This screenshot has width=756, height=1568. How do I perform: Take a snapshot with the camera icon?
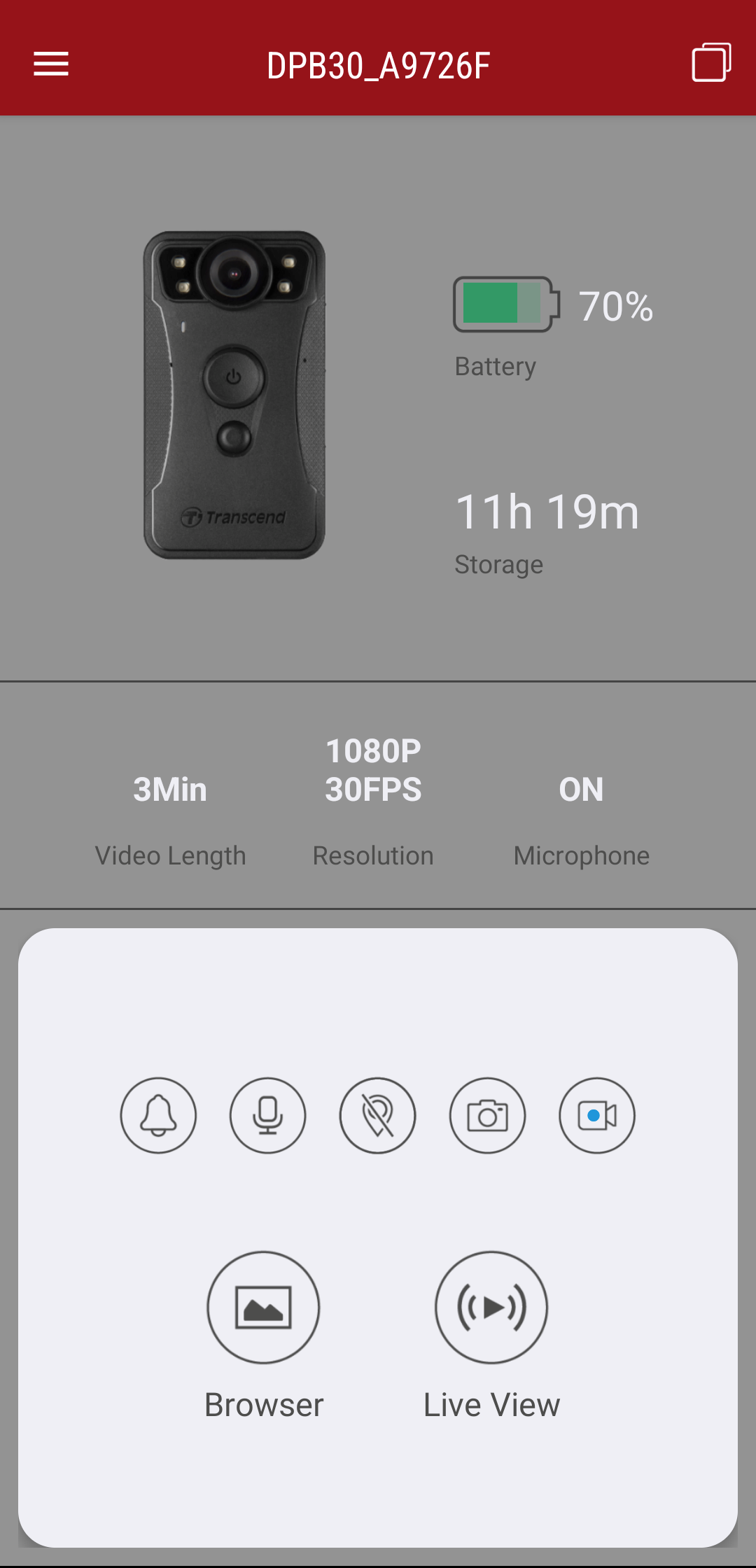487,1115
